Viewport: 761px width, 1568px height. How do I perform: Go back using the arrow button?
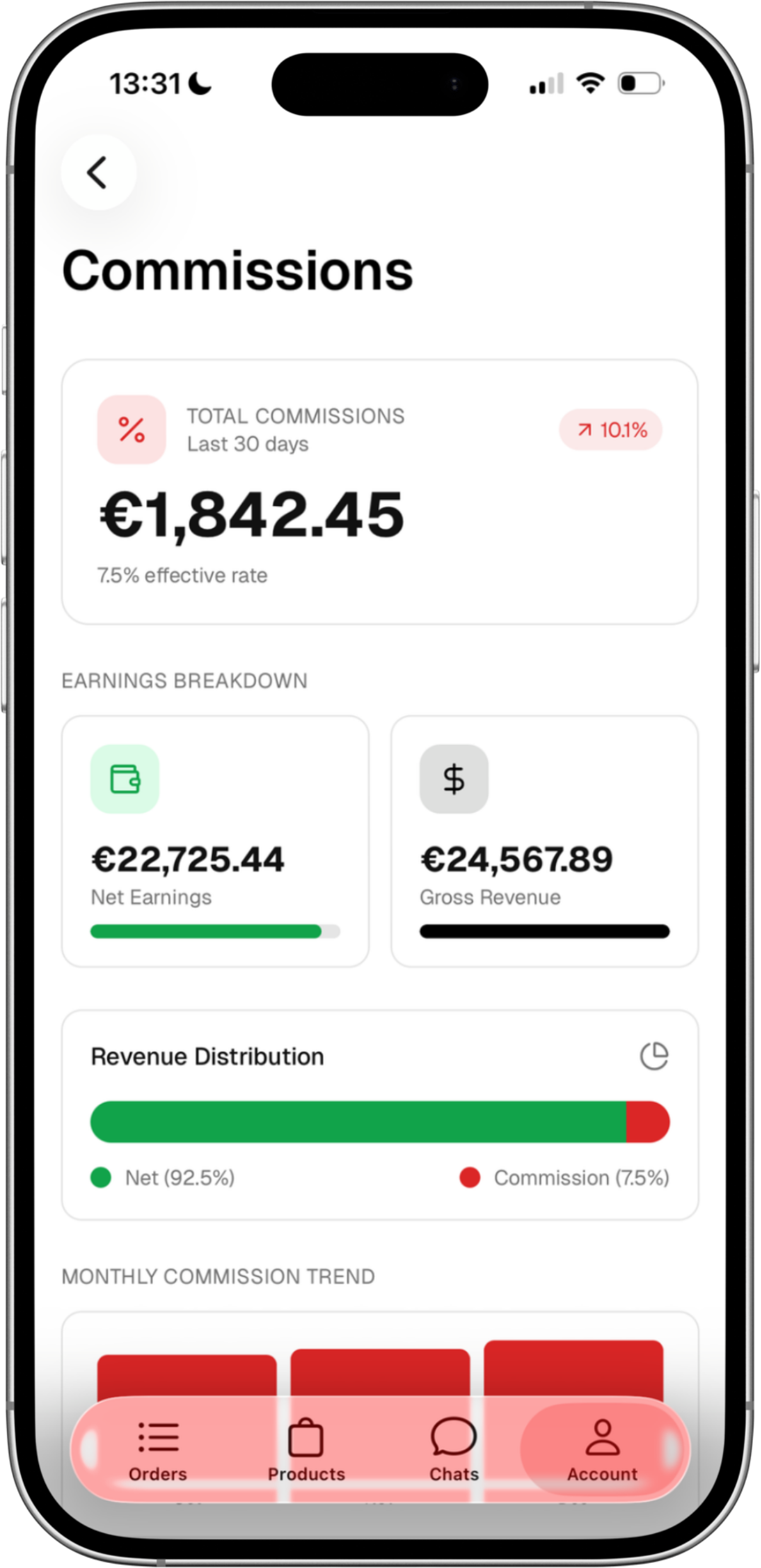[x=98, y=172]
